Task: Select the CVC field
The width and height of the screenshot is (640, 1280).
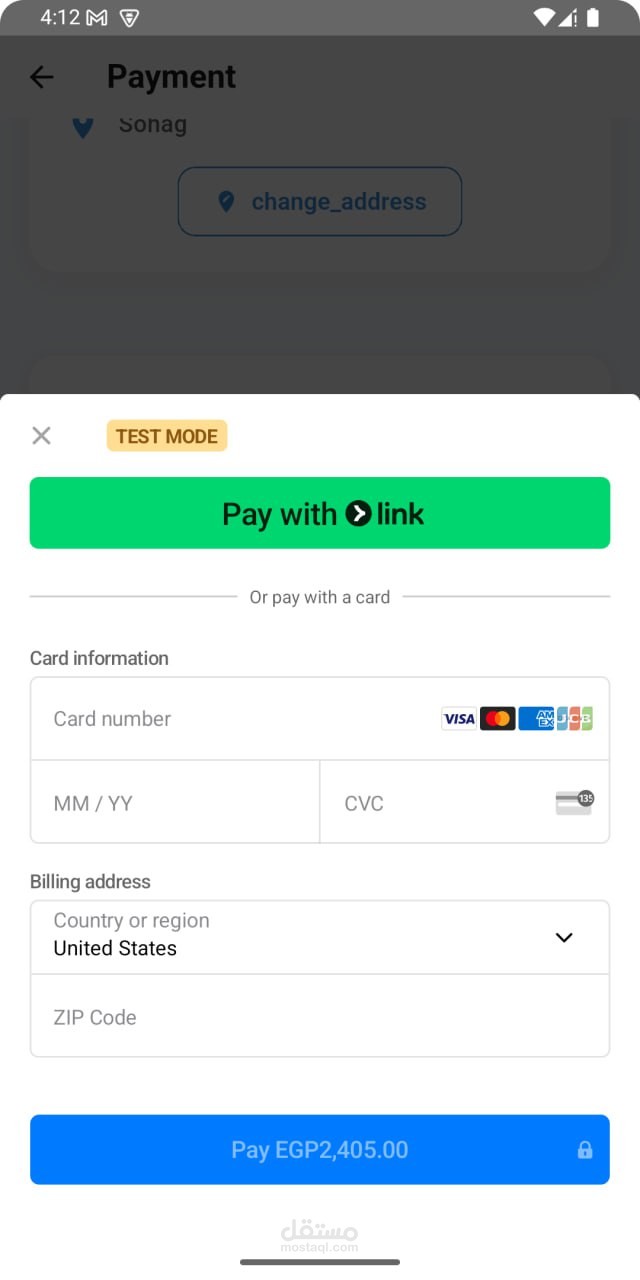Action: 440,803
